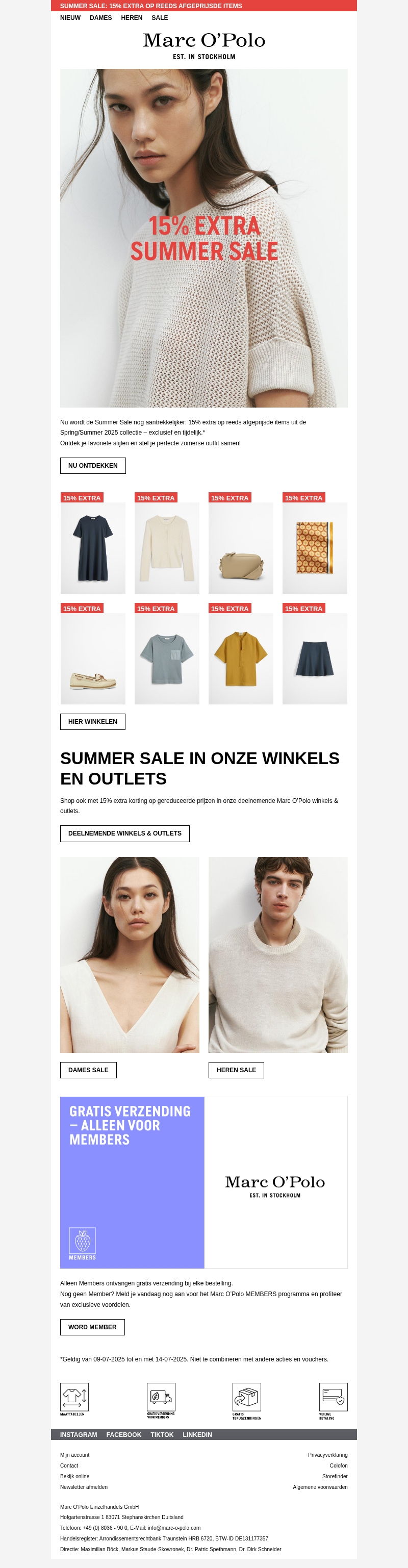Tap the NU ONTDEKKEN button
This screenshot has width=408, height=1568.
(92, 466)
